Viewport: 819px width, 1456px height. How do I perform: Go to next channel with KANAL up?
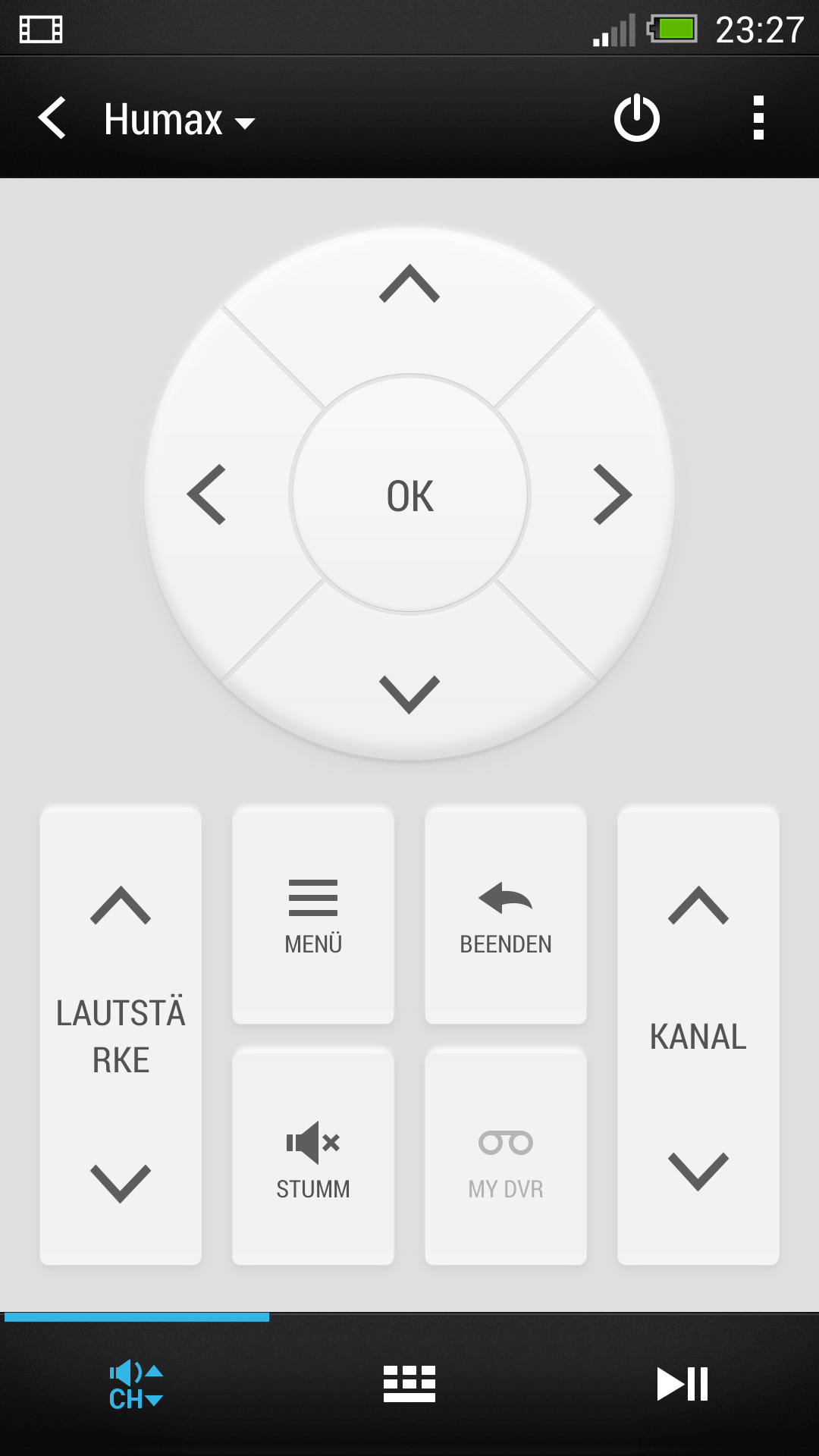(x=698, y=905)
